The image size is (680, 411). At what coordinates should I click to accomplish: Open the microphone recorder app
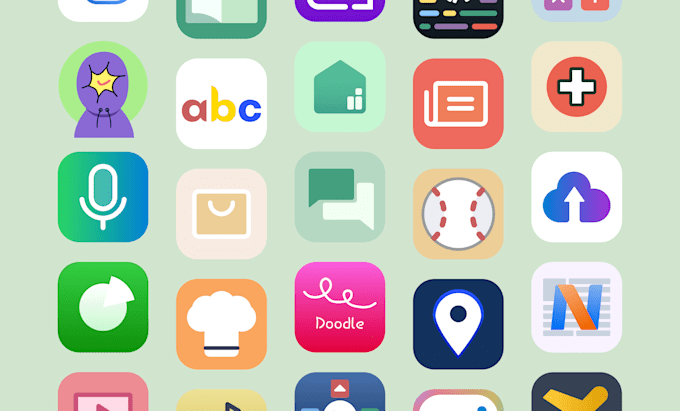tap(103, 197)
